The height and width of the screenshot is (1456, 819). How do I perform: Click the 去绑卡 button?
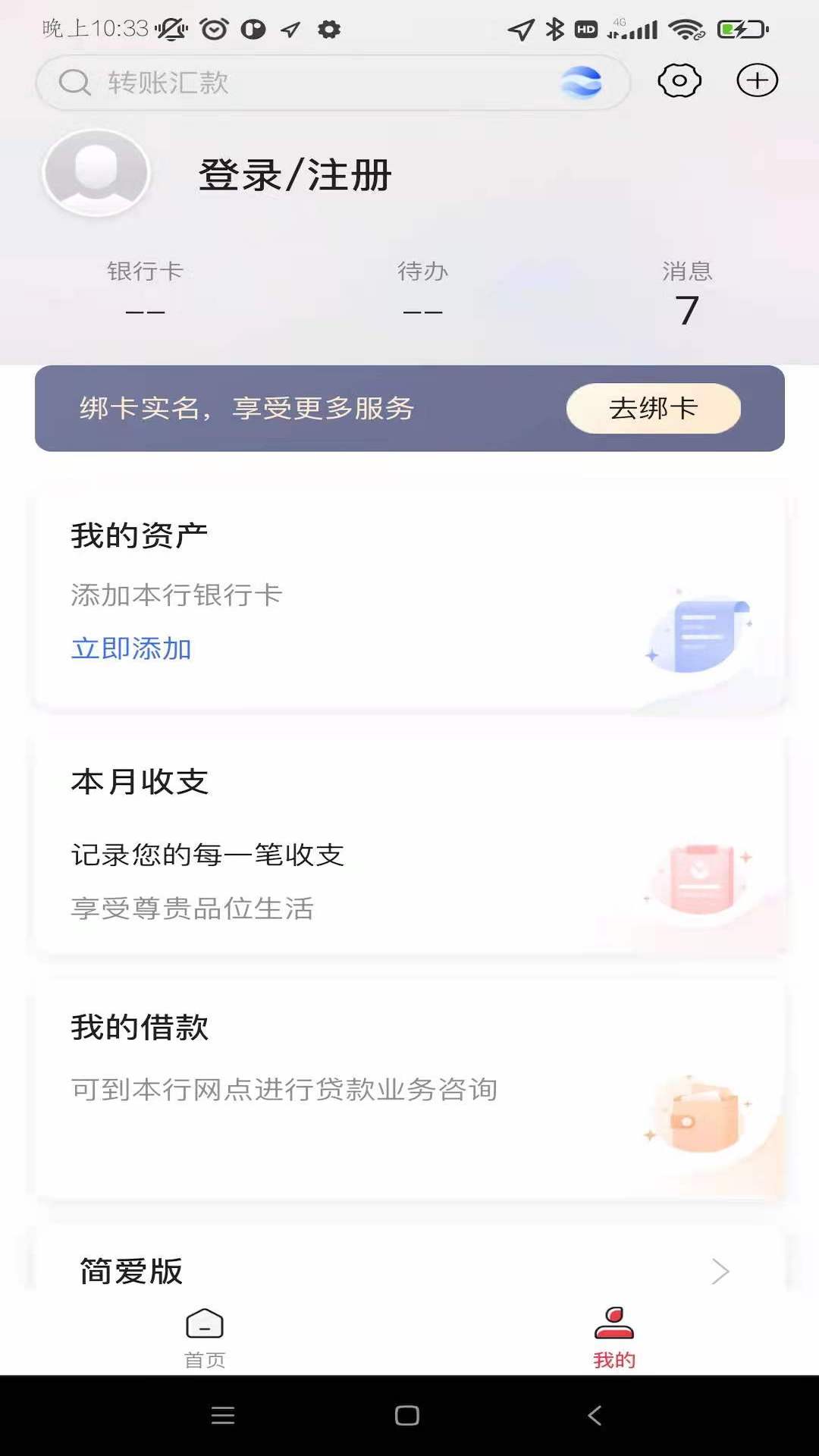pyautogui.click(x=654, y=408)
